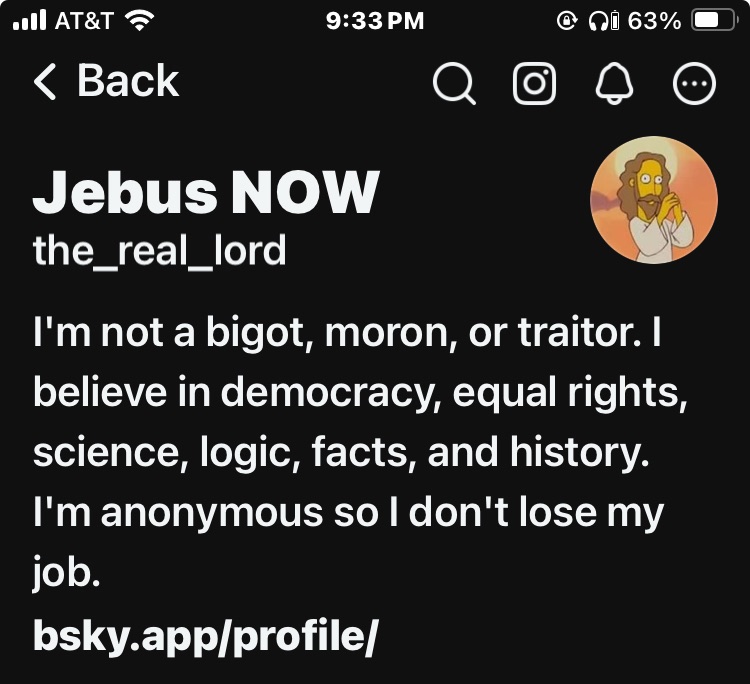Open the three-dot more options menu
The image size is (750, 684).
[695, 85]
